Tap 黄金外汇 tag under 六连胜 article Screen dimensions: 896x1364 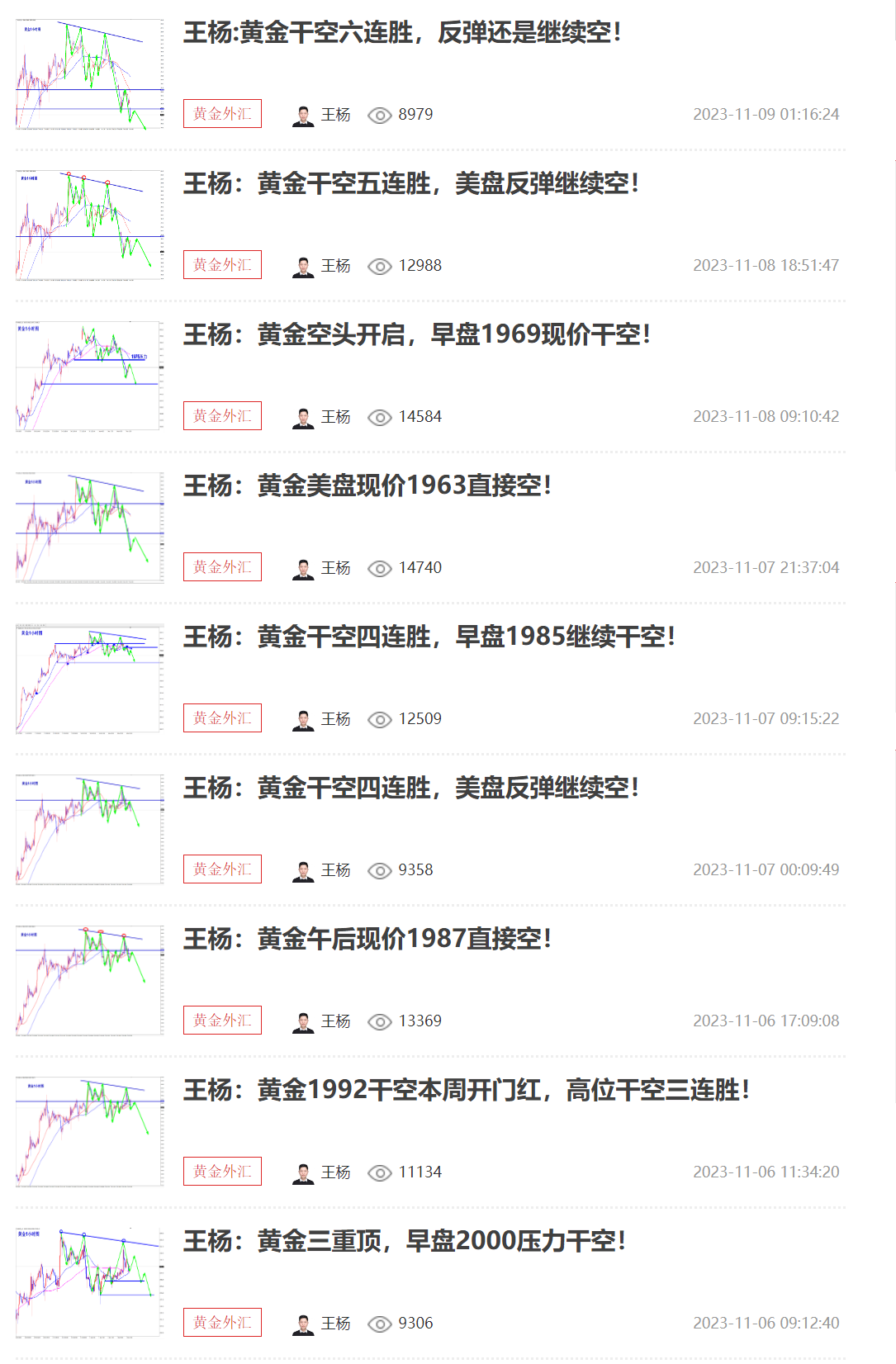222,114
